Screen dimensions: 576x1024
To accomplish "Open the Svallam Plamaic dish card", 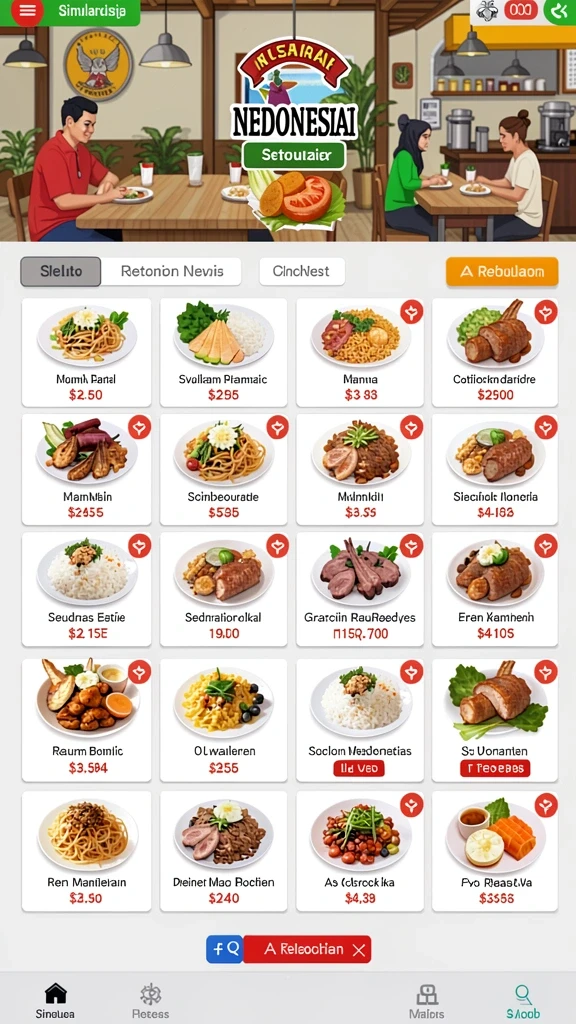I will coord(223,353).
